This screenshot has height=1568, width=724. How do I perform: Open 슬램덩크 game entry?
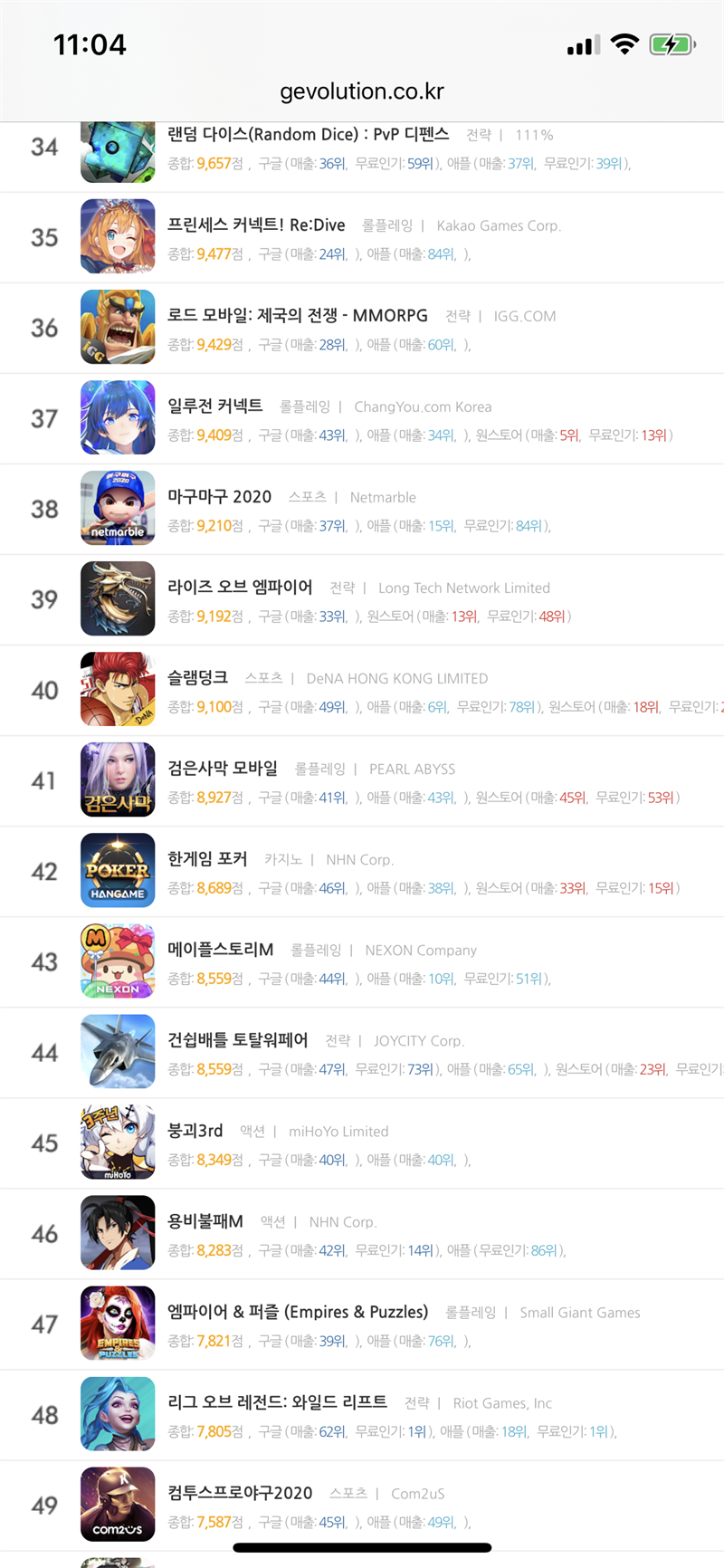click(x=197, y=678)
